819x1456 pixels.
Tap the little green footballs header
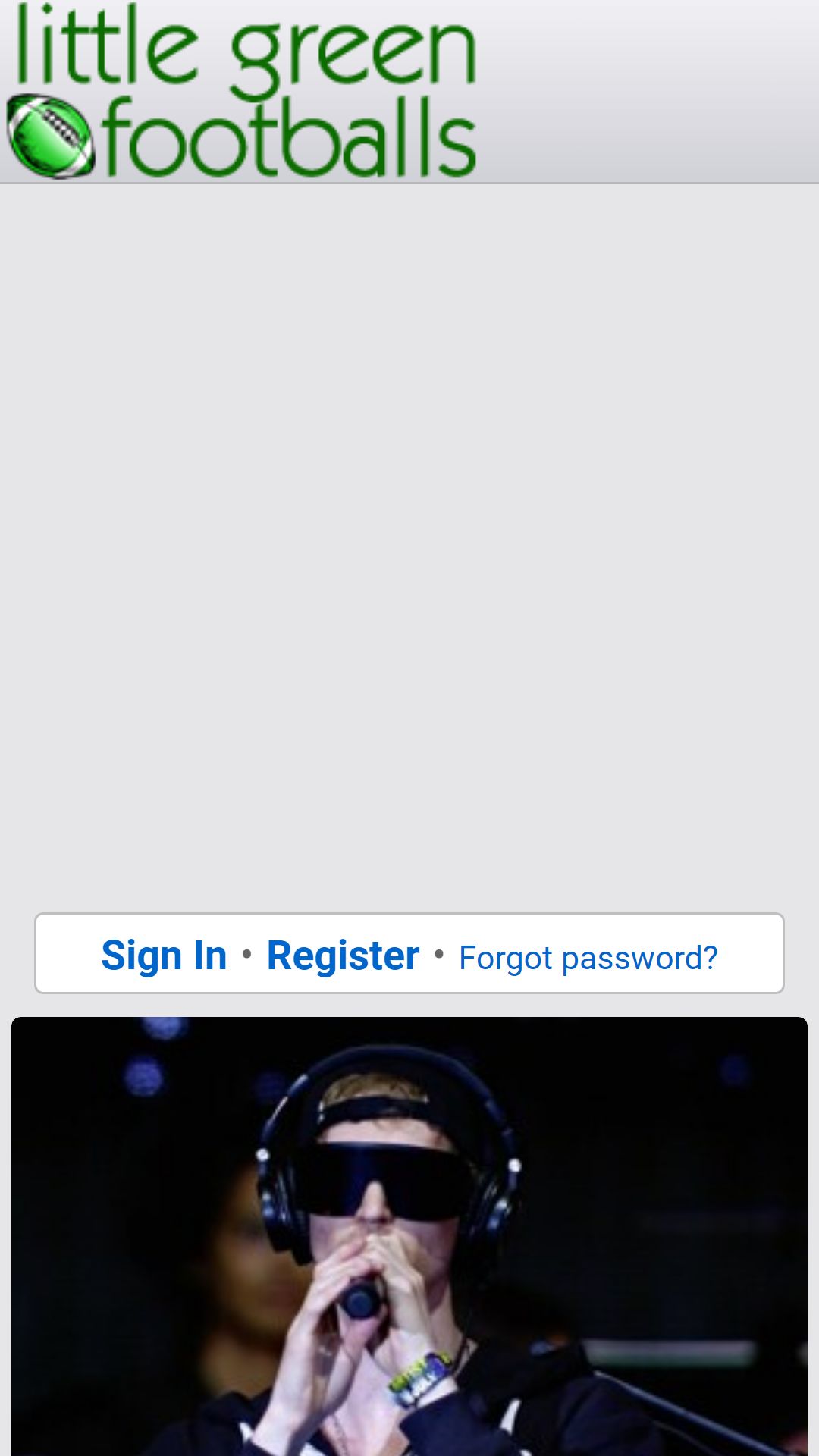click(x=241, y=91)
